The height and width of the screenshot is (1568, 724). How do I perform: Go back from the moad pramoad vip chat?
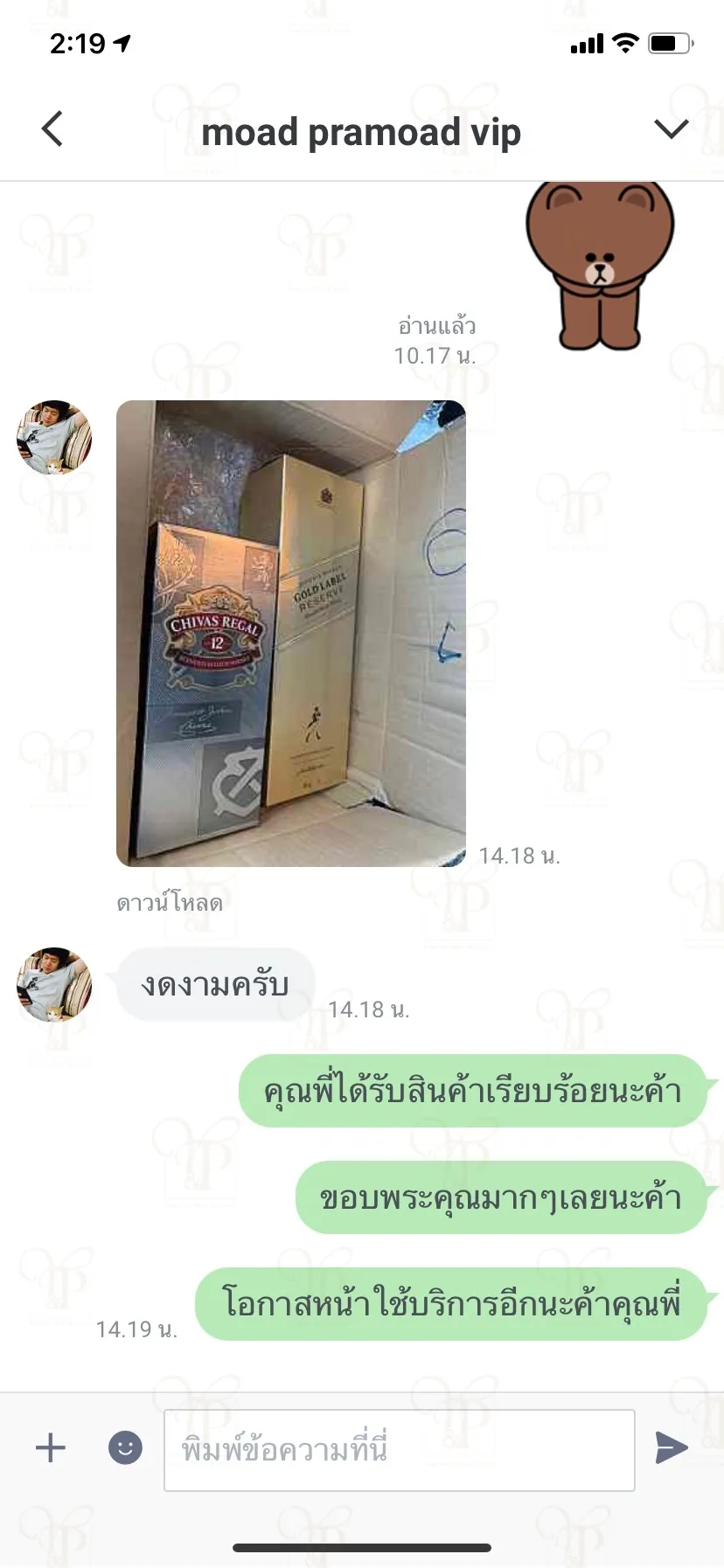click(x=52, y=129)
